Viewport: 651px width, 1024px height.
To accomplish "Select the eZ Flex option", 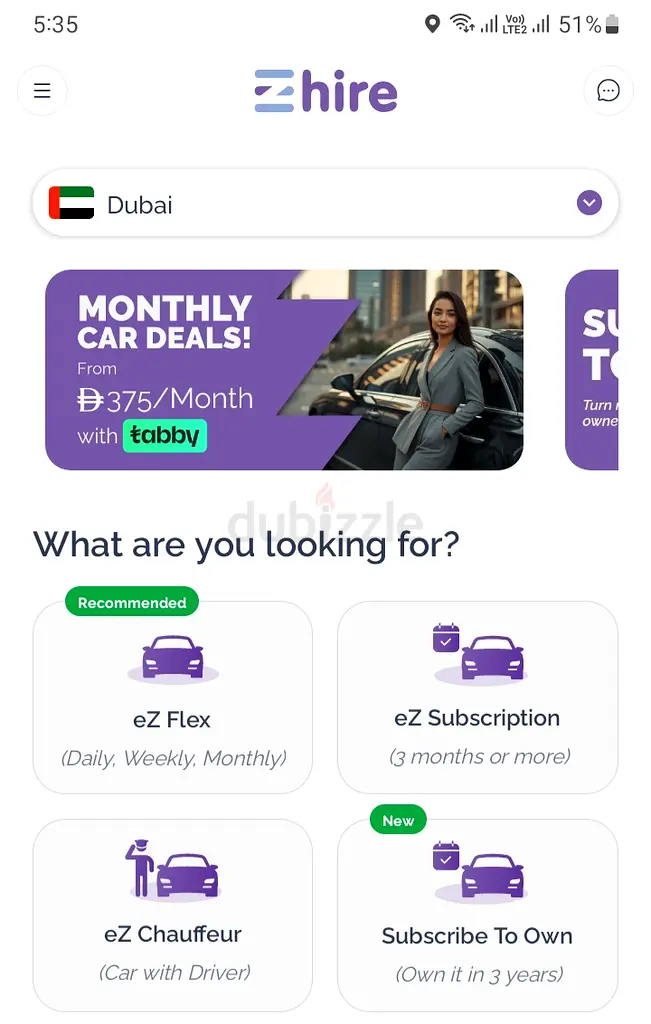I will click(172, 698).
